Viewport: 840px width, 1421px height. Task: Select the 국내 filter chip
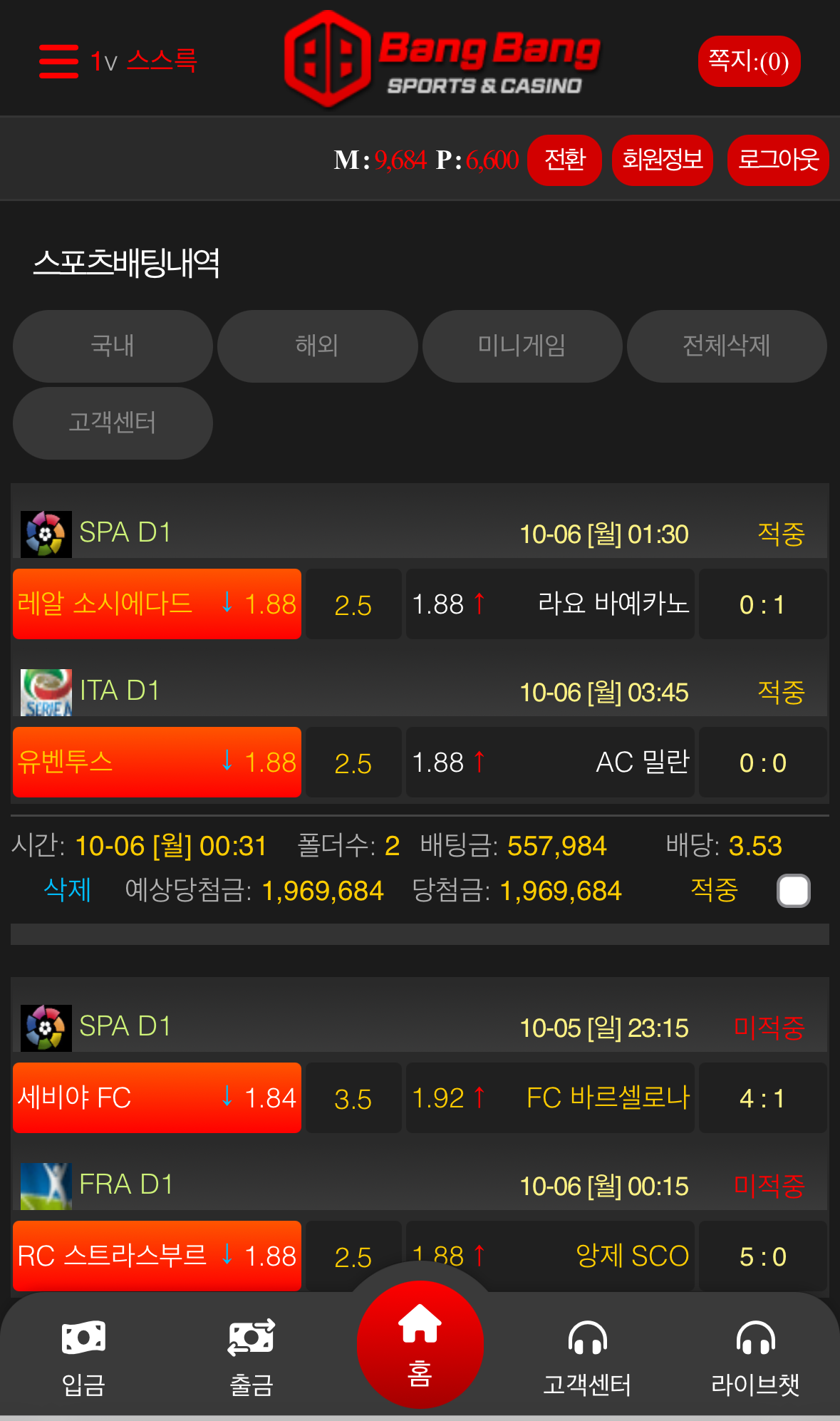(113, 346)
